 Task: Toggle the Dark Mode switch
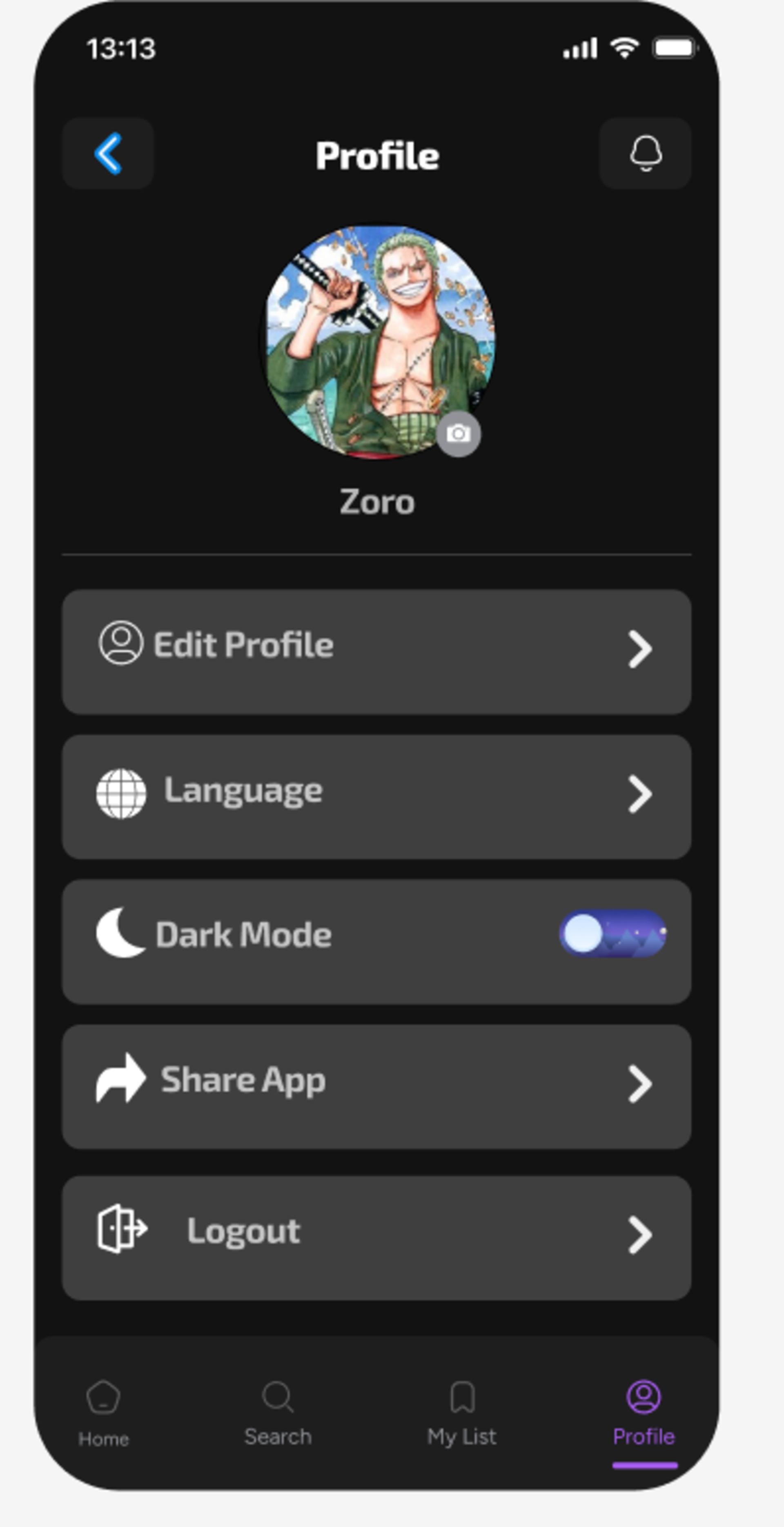(x=613, y=934)
